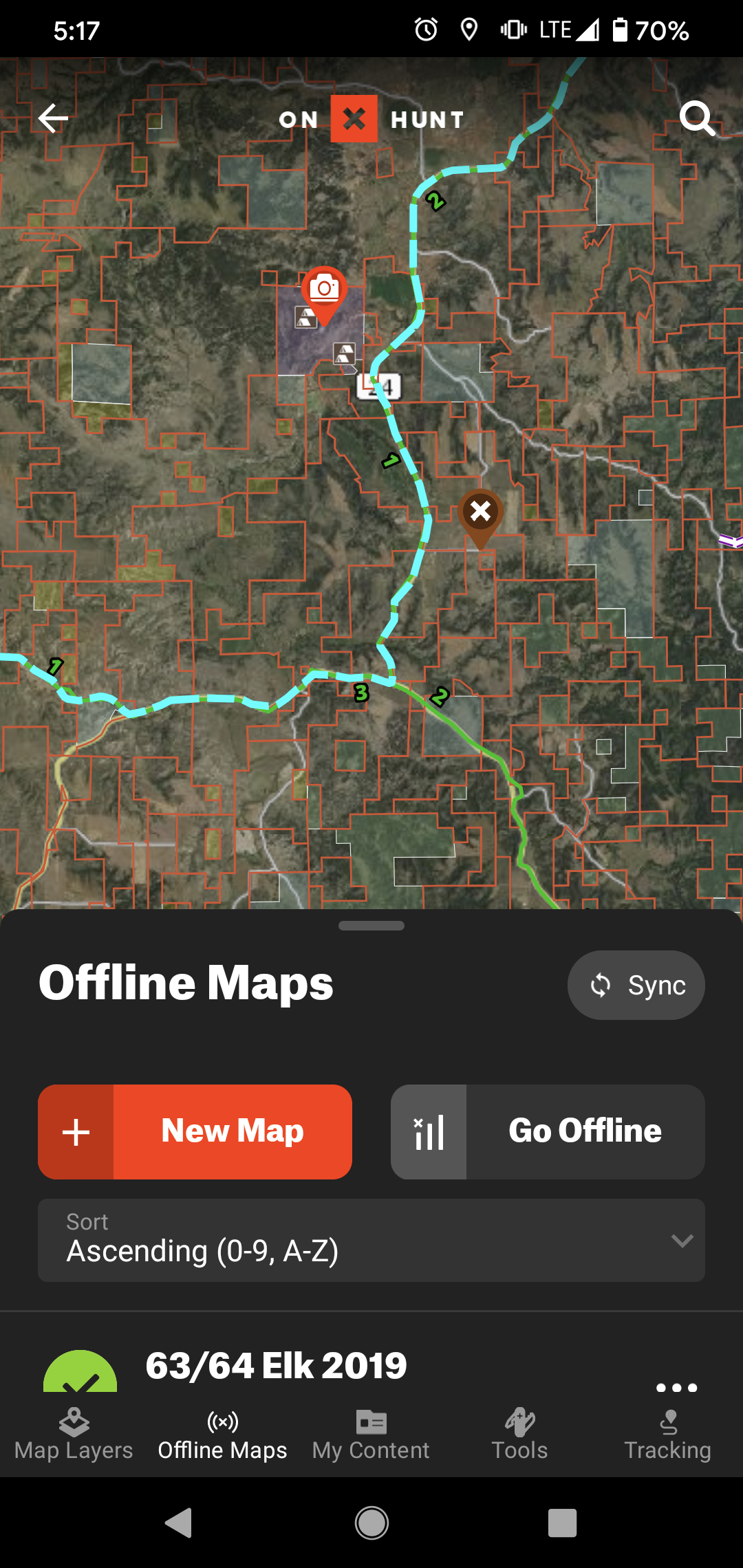
Task: Open the 63/64 Elk 2019 offline map
Action: click(x=276, y=1366)
